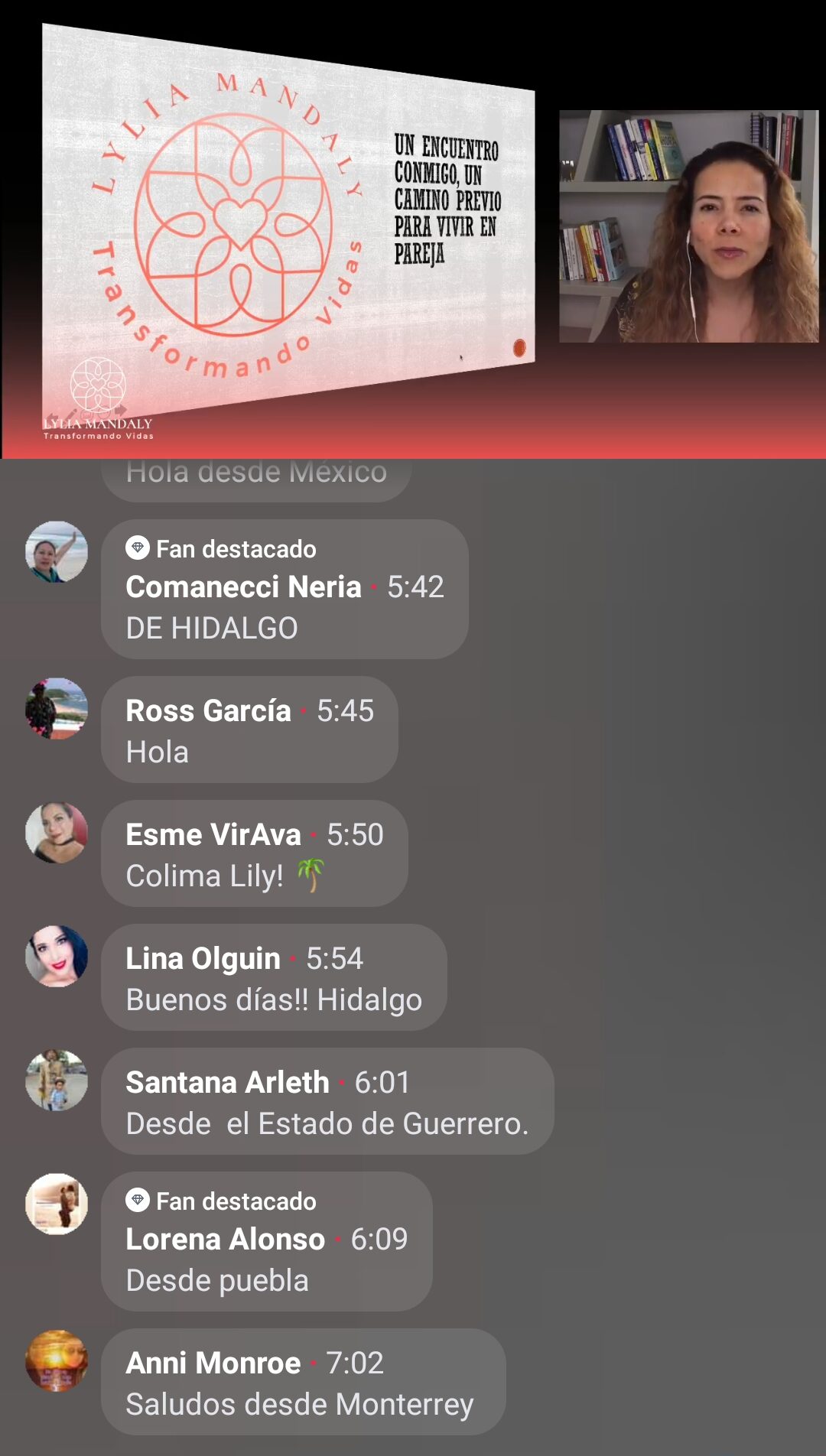View Ross García's profile from avatar
This screenshot has height=1456, width=826.
pyautogui.click(x=57, y=709)
